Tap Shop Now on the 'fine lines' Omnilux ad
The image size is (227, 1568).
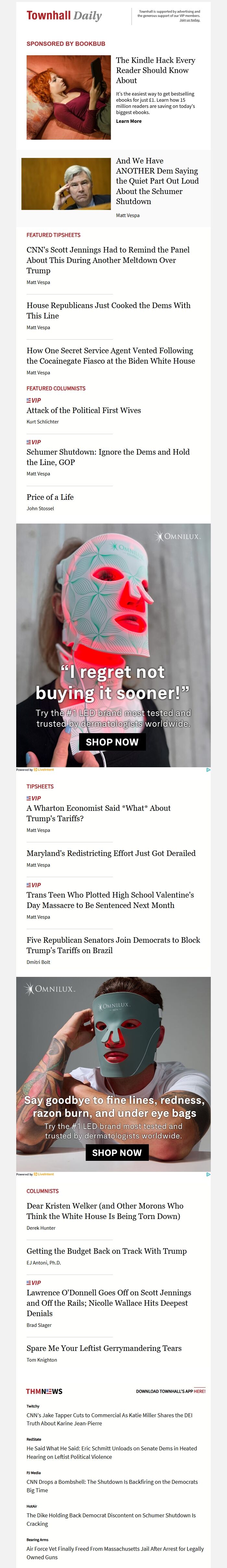tap(116, 1152)
